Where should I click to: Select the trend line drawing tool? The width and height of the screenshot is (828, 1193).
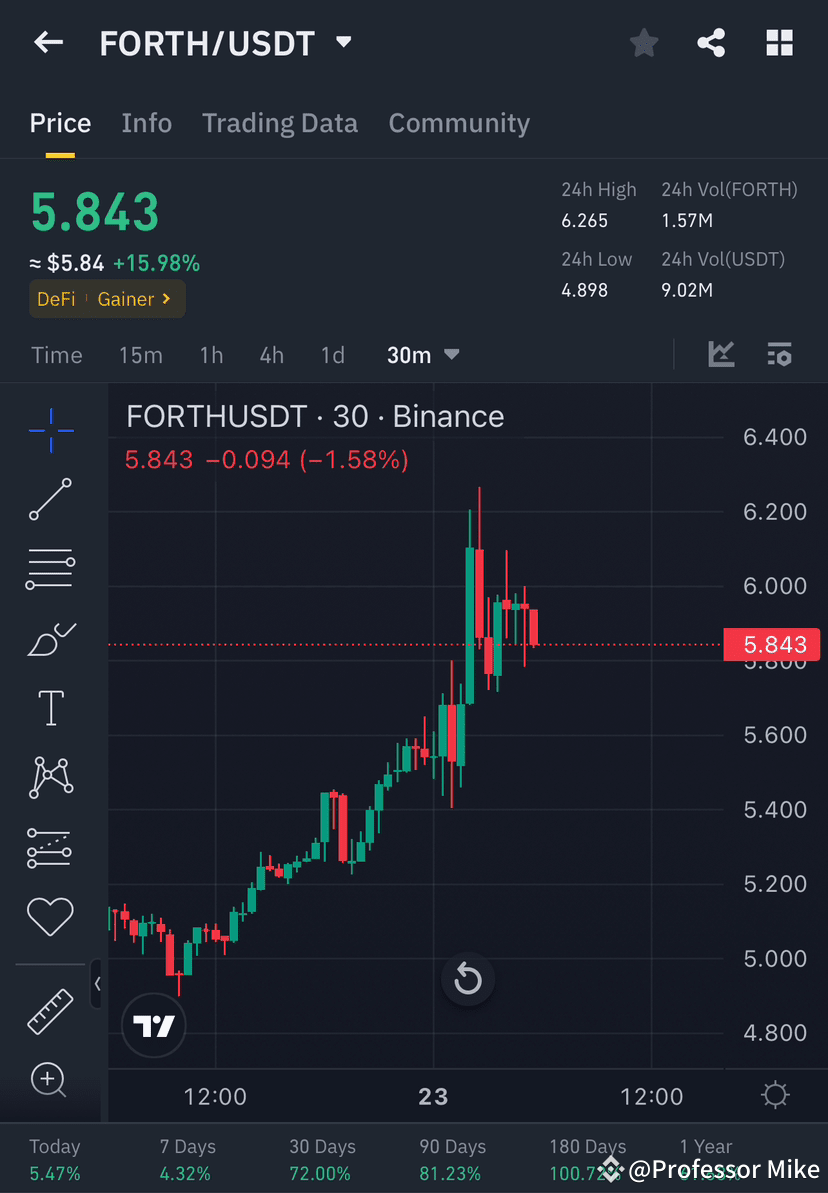50,499
